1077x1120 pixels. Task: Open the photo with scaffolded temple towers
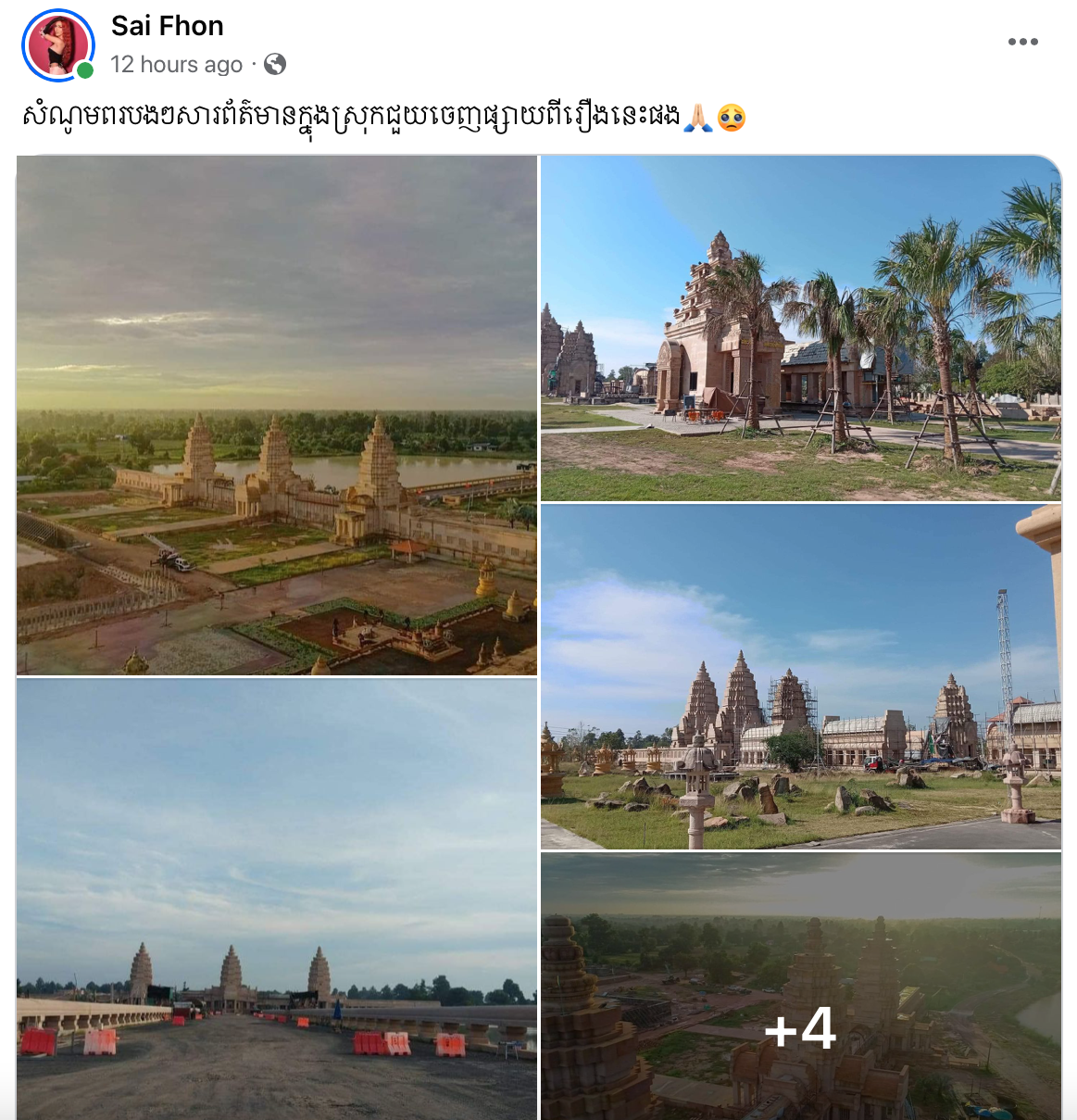pos(801,677)
